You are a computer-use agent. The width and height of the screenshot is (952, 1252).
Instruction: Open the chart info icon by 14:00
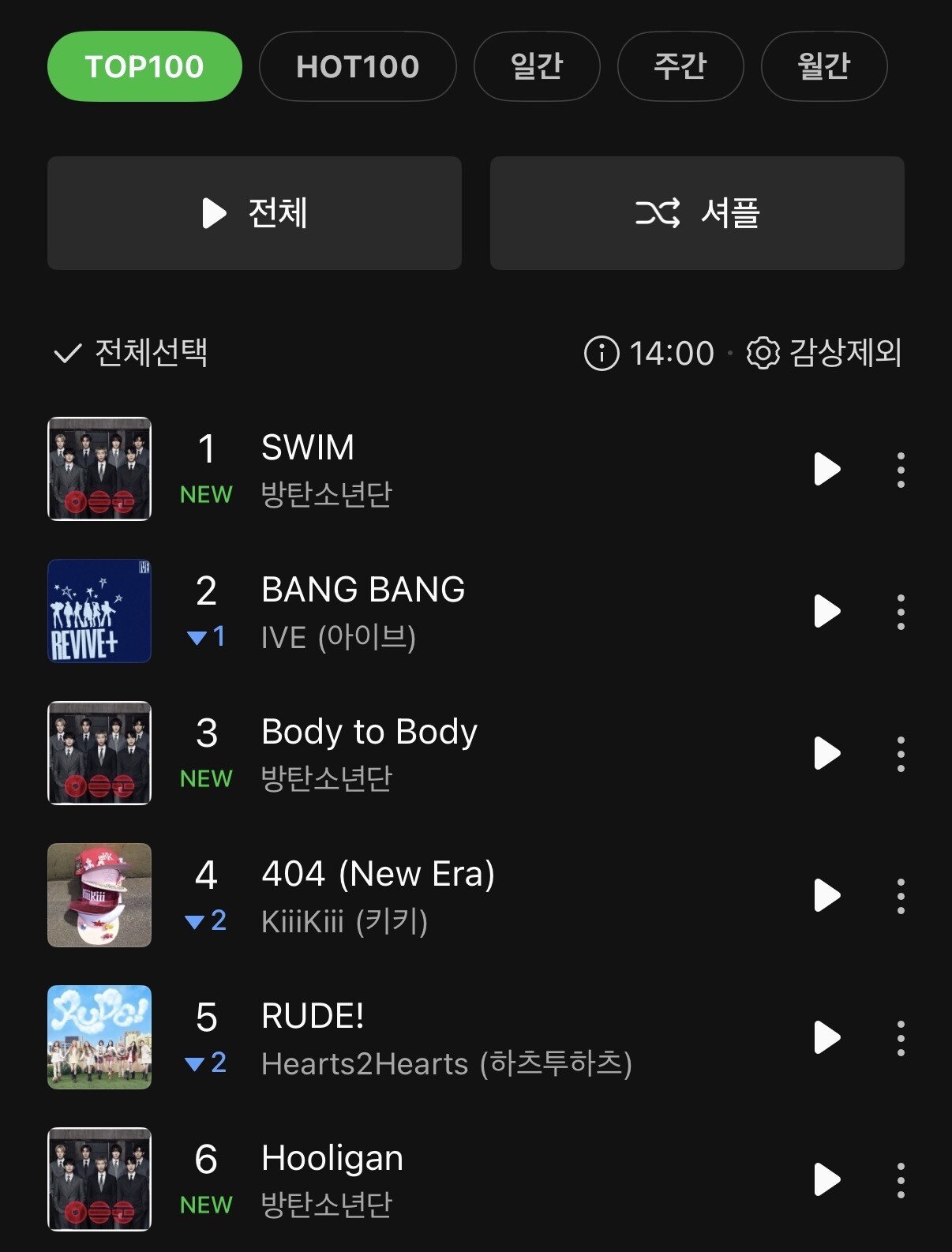pos(602,353)
